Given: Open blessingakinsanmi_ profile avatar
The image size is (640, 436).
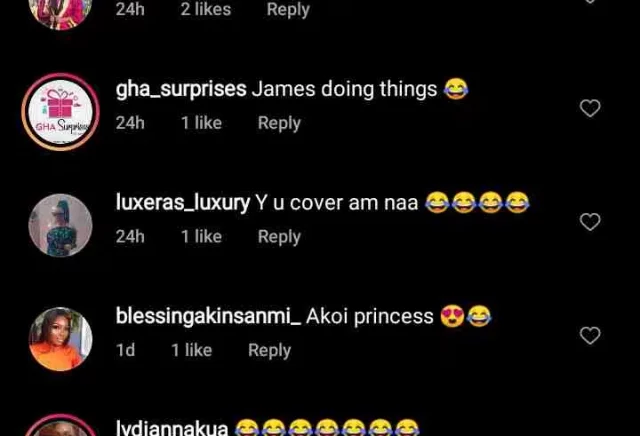Looking at the screenshot, I should click(x=60, y=340).
